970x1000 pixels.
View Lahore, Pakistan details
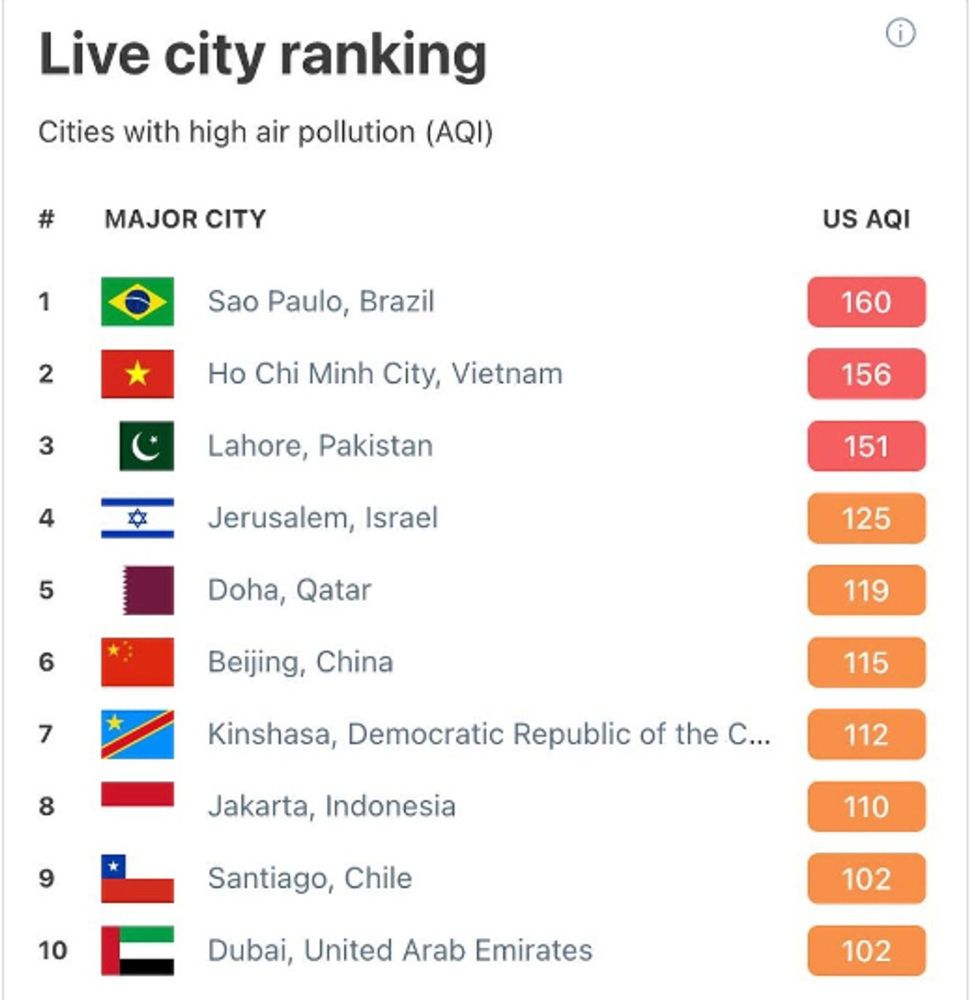320,446
